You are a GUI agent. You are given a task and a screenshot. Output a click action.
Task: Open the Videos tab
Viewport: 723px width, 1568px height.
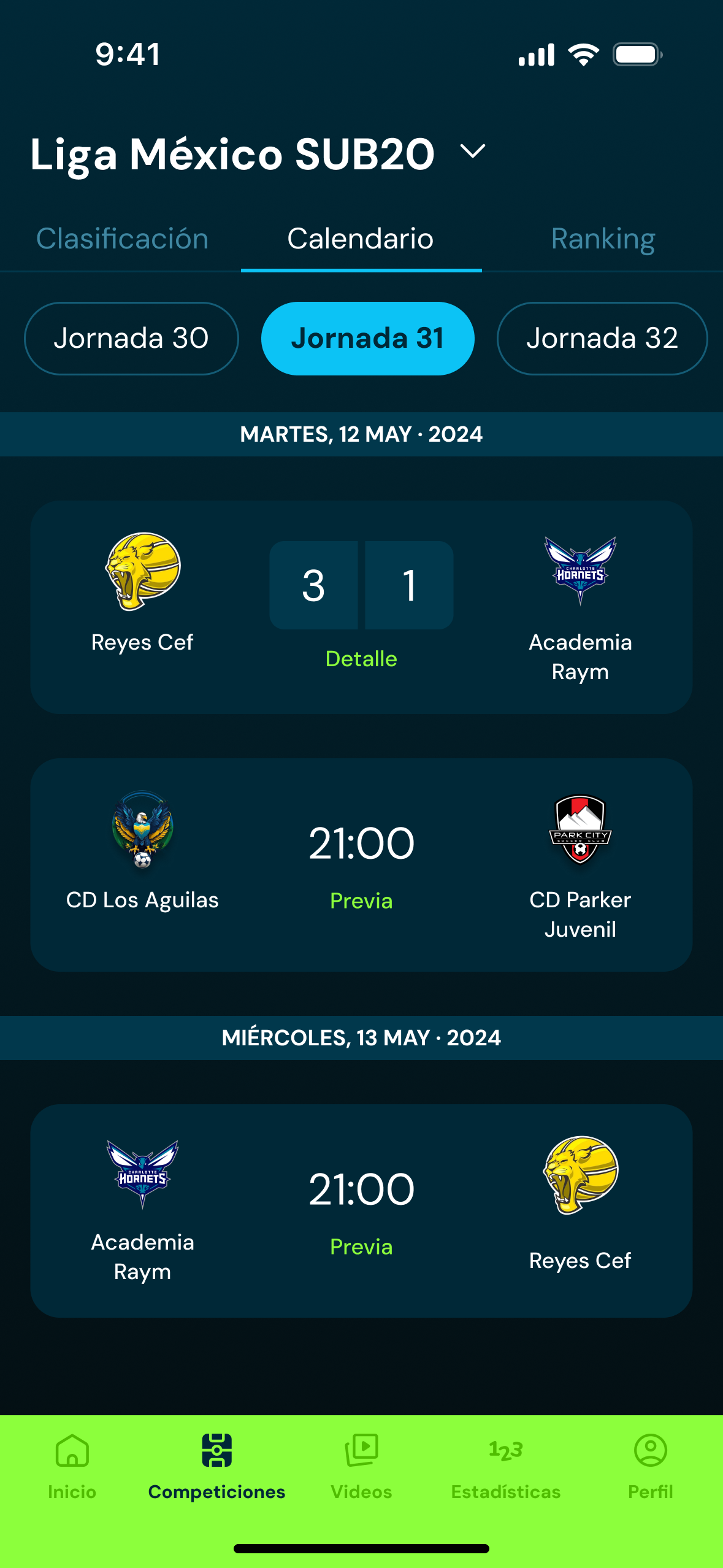[x=361, y=1466]
